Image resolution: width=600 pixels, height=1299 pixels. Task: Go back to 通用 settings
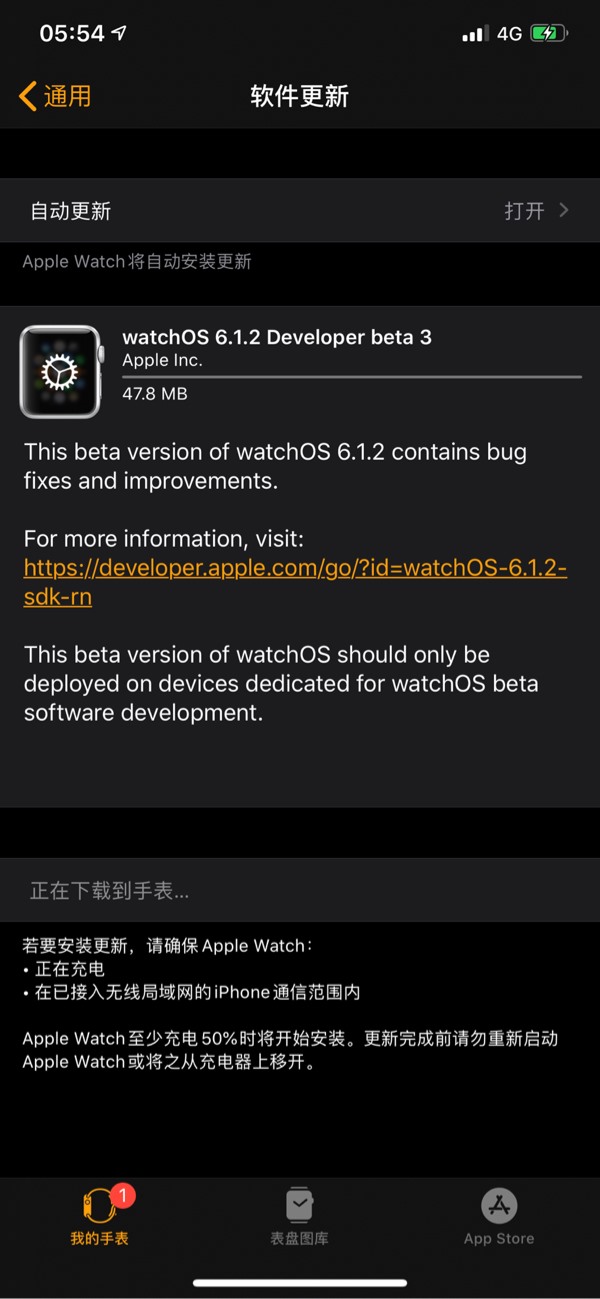(55, 96)
